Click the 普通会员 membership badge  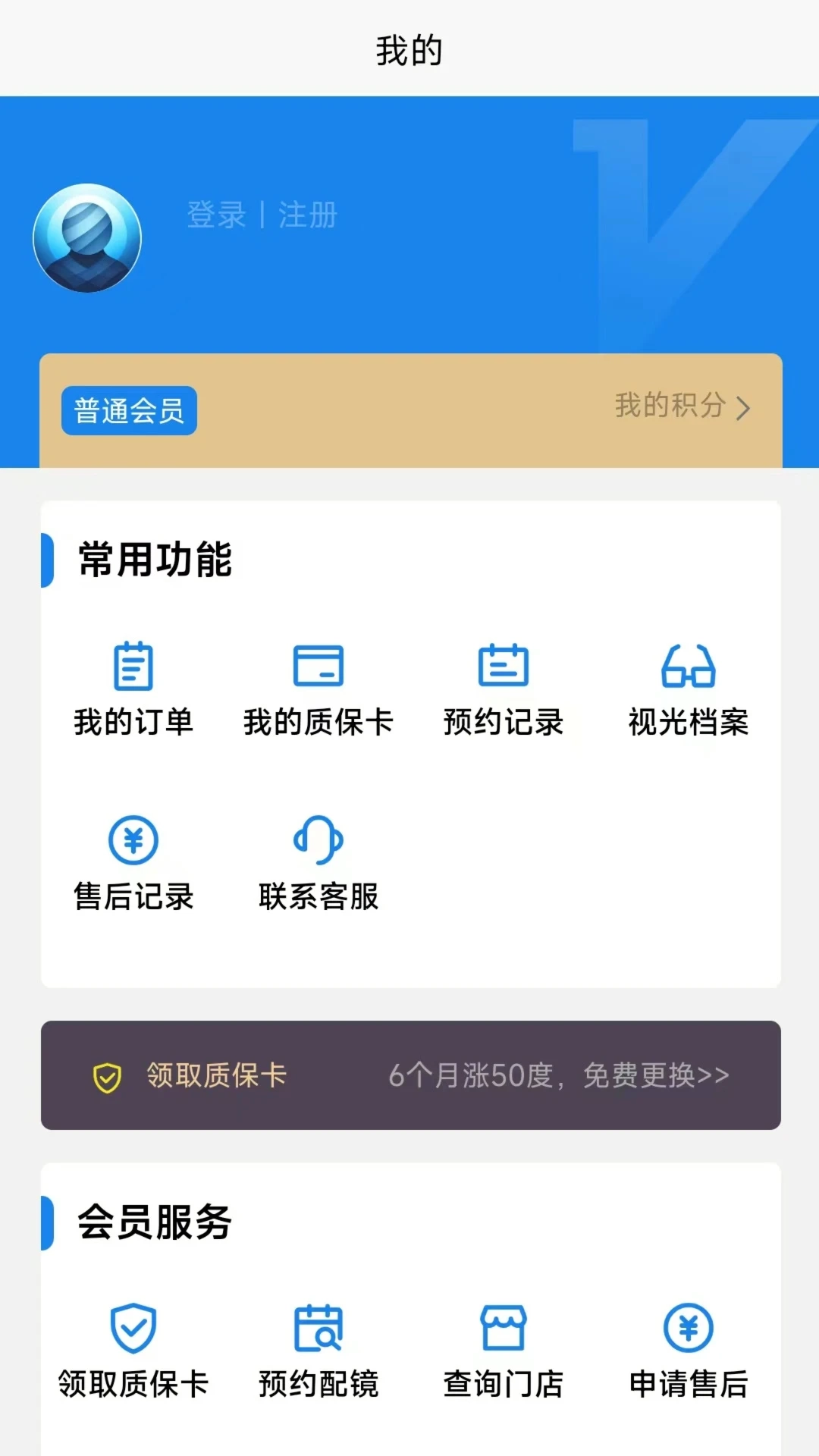(x=128, y=409)
